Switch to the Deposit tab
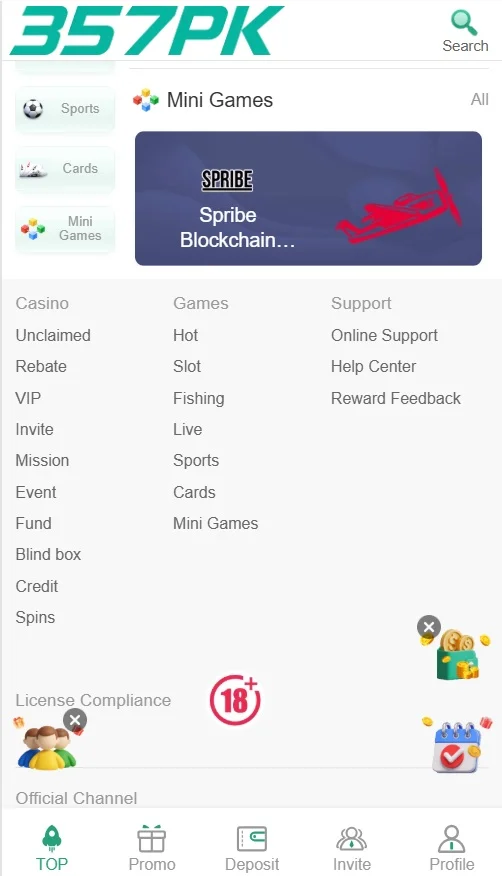The height and width of the screenshot is (876, 502). (252, 848)
